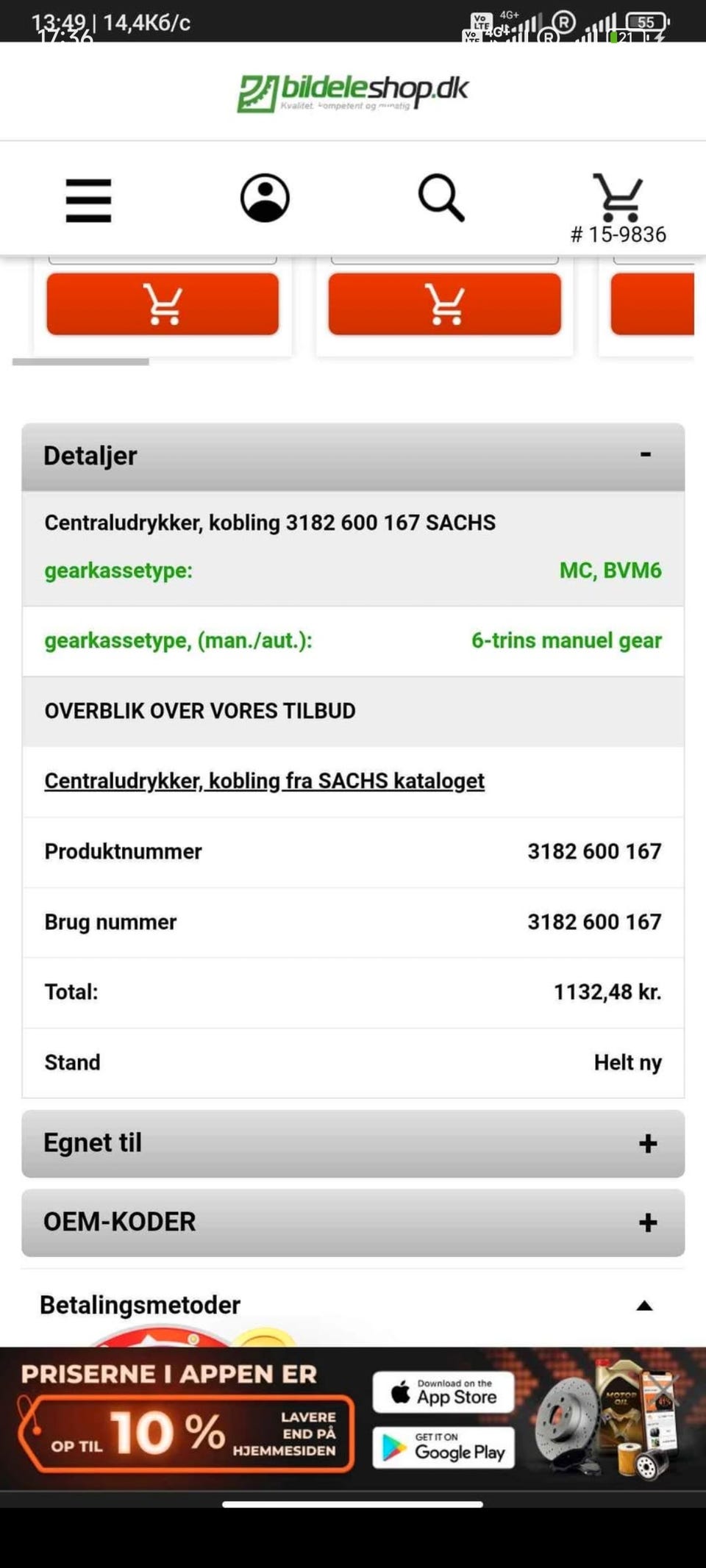Click the bildeleshop.dk logo

[353, 88]
